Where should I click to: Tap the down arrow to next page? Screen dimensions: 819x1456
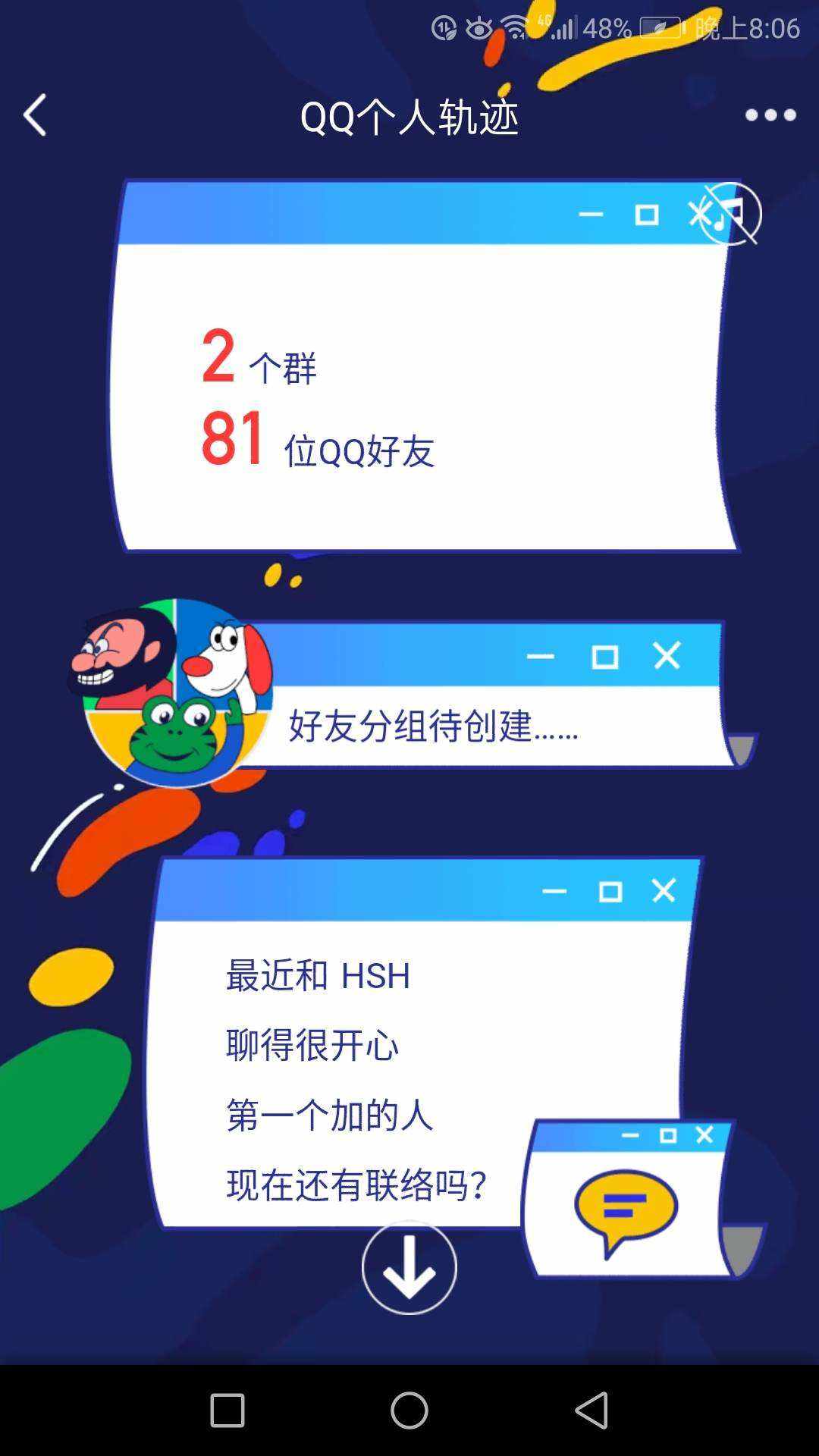coord(409,1267)
